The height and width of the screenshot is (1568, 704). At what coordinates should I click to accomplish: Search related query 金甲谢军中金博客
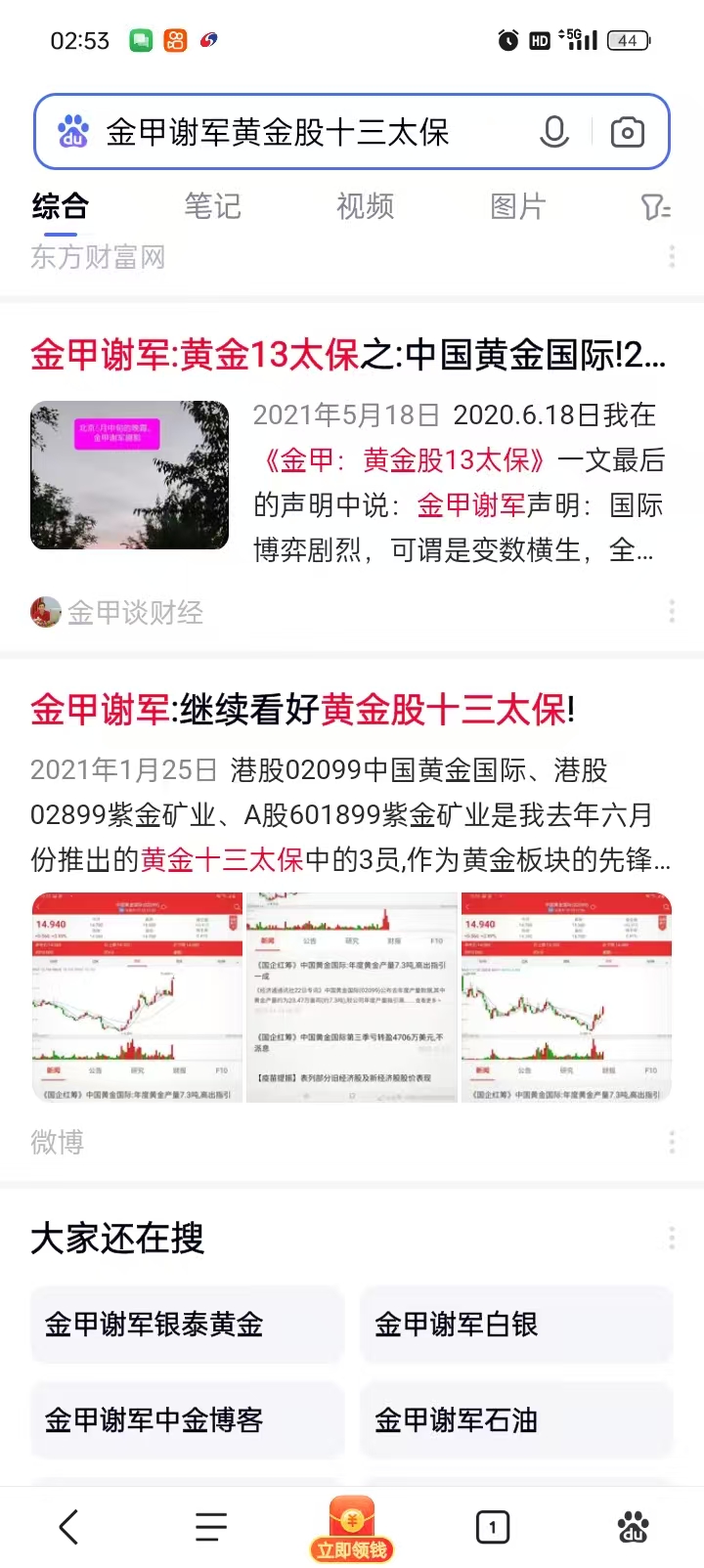coord(187,1419)
